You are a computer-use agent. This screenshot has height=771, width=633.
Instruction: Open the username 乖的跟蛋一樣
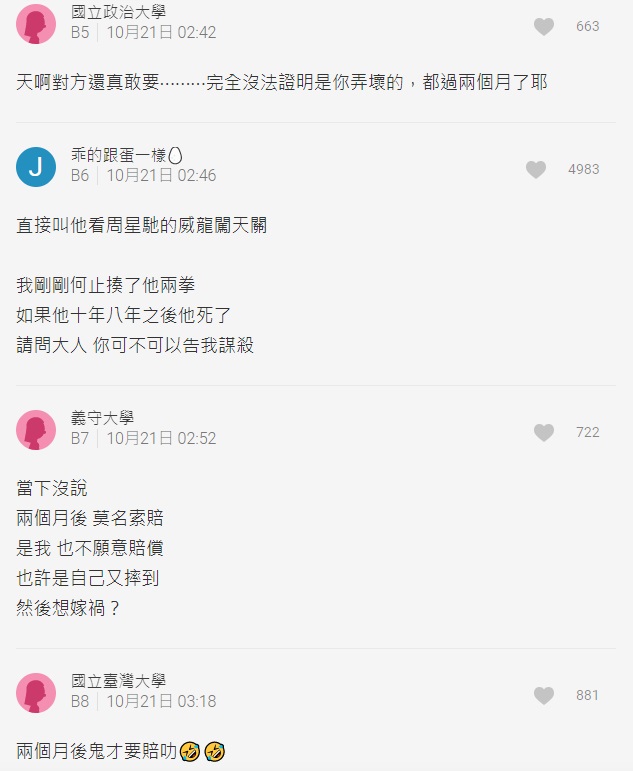pyautogui.click(x=128, y=154)
